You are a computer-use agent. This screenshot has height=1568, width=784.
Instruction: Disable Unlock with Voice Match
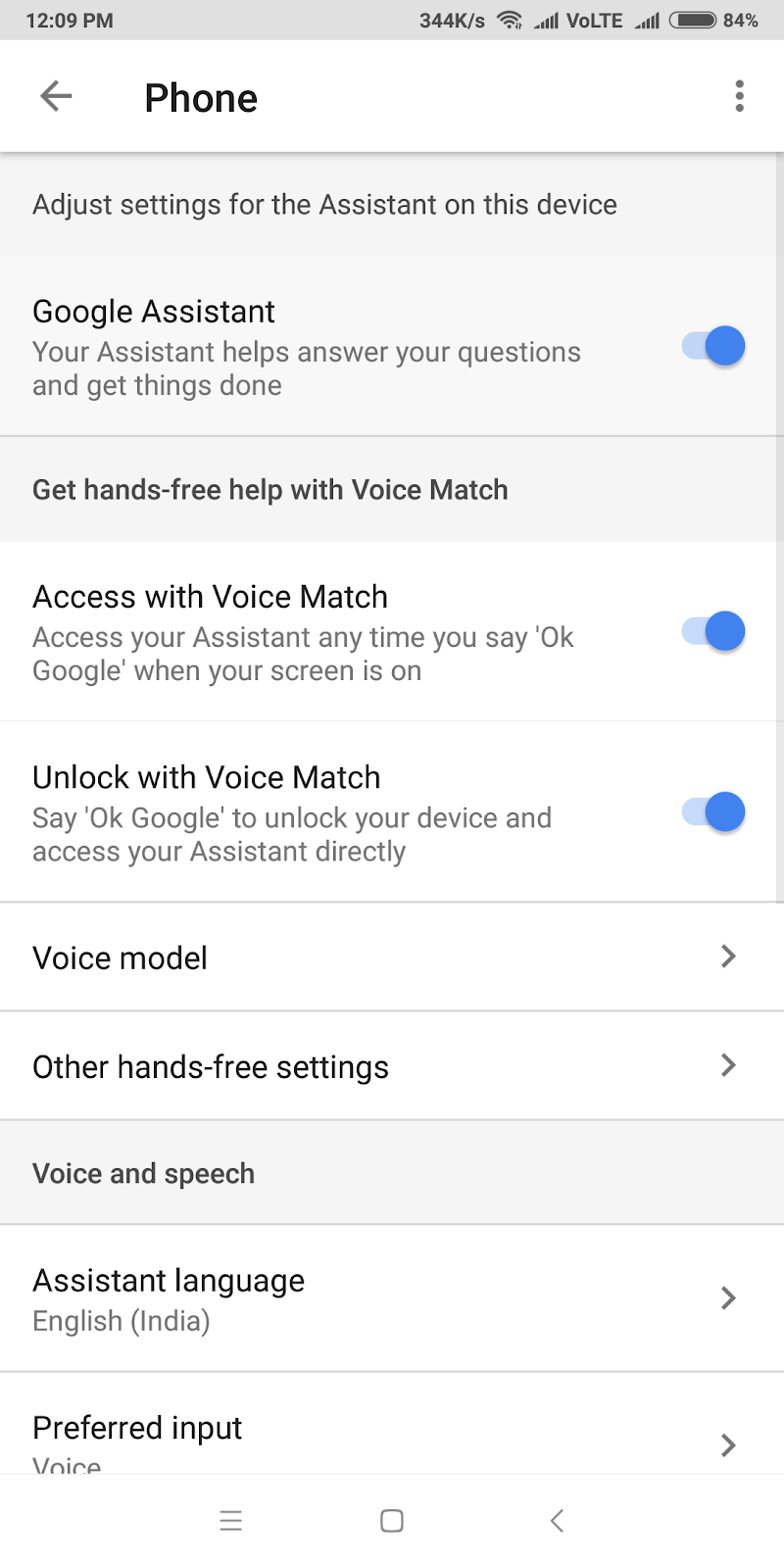[x=712, y=810]
